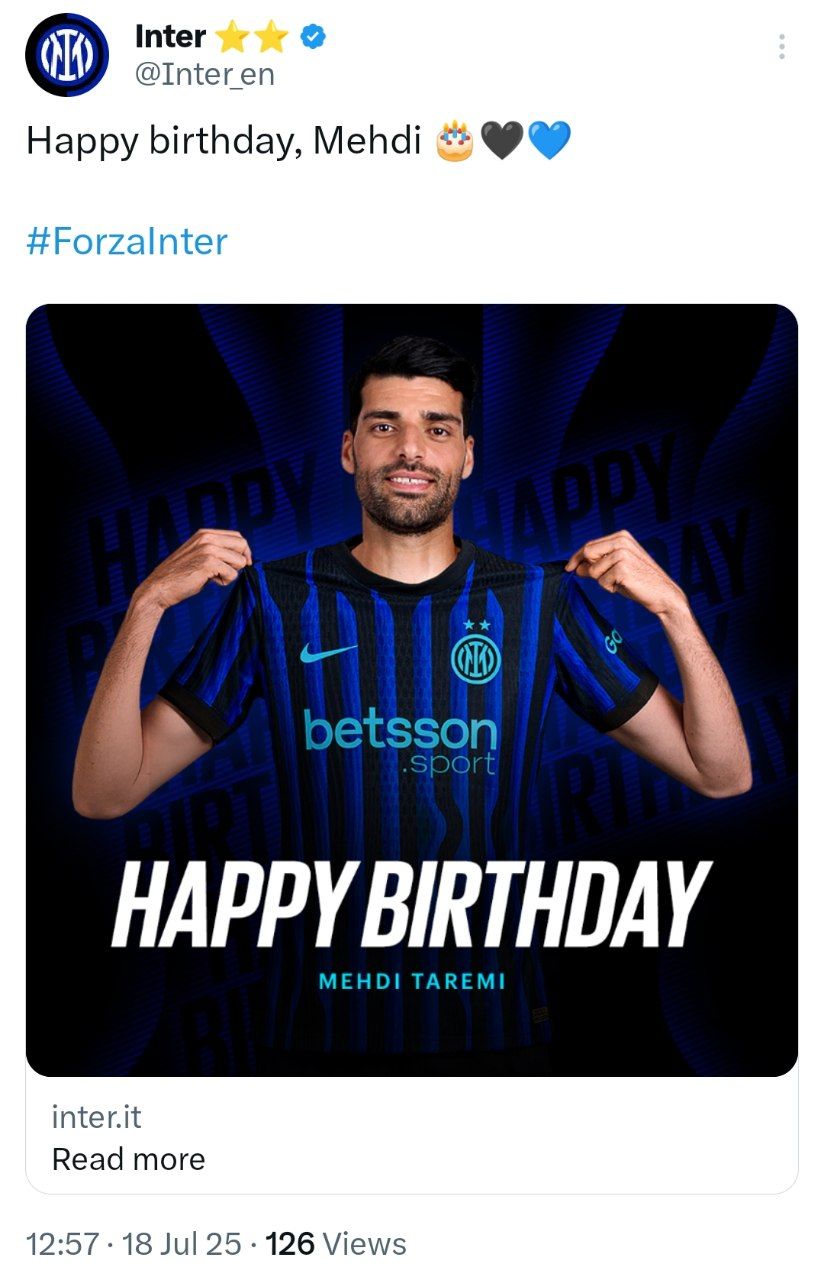The width and height of the screenshot is (824, 1280).
Task: Tap the inter.it Read more link
Action: (128, 1159)
